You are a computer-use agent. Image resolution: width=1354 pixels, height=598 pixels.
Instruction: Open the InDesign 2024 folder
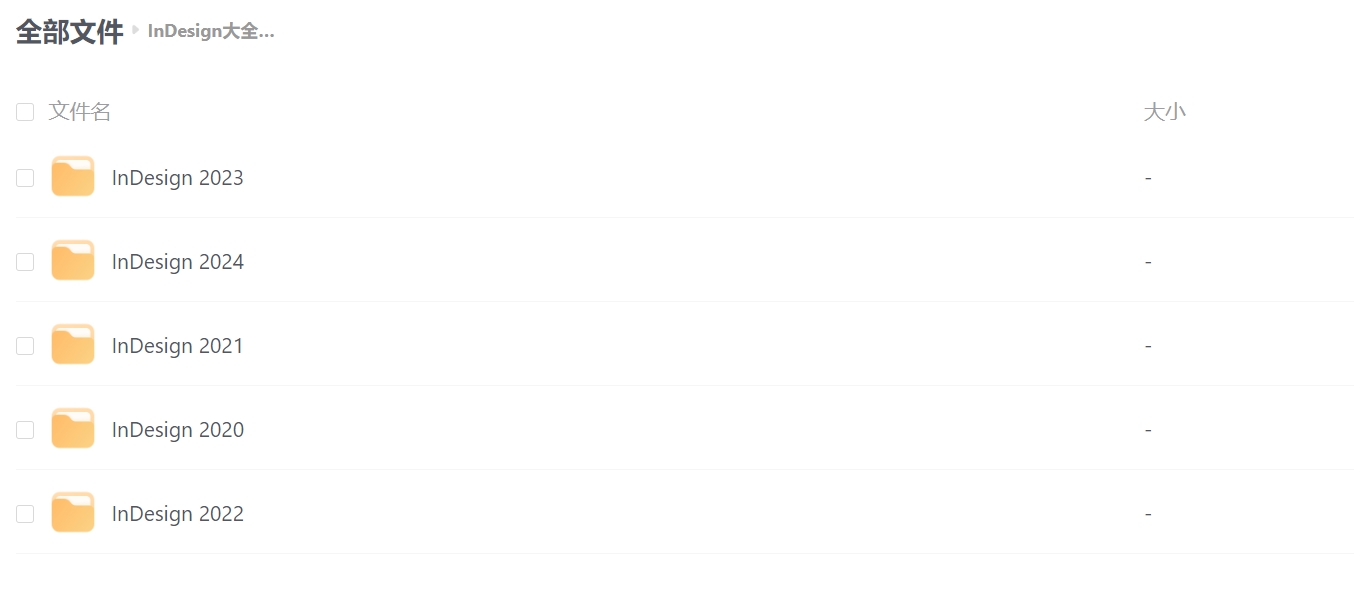177,262
